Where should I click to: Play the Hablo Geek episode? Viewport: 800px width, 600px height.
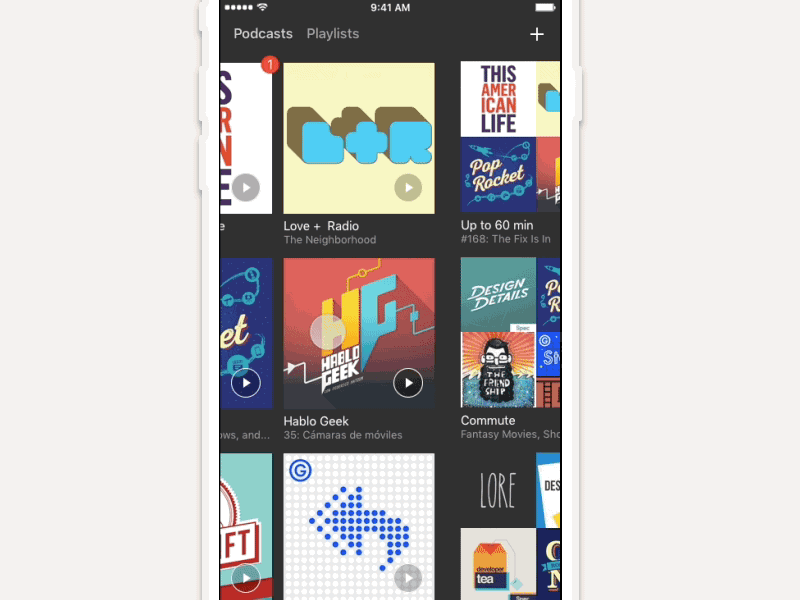pos(407,383)
